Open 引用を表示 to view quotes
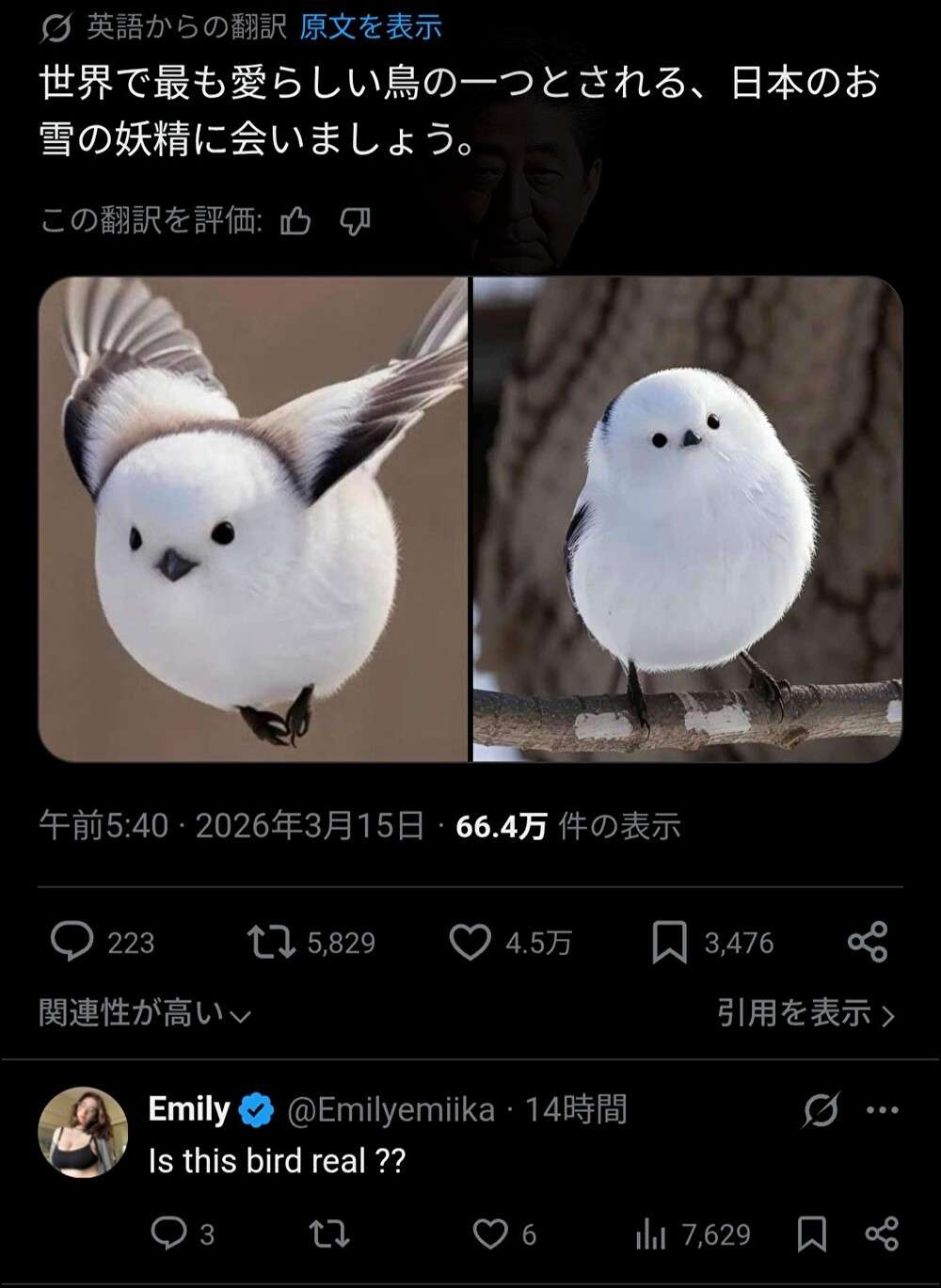 (805, 1013)
